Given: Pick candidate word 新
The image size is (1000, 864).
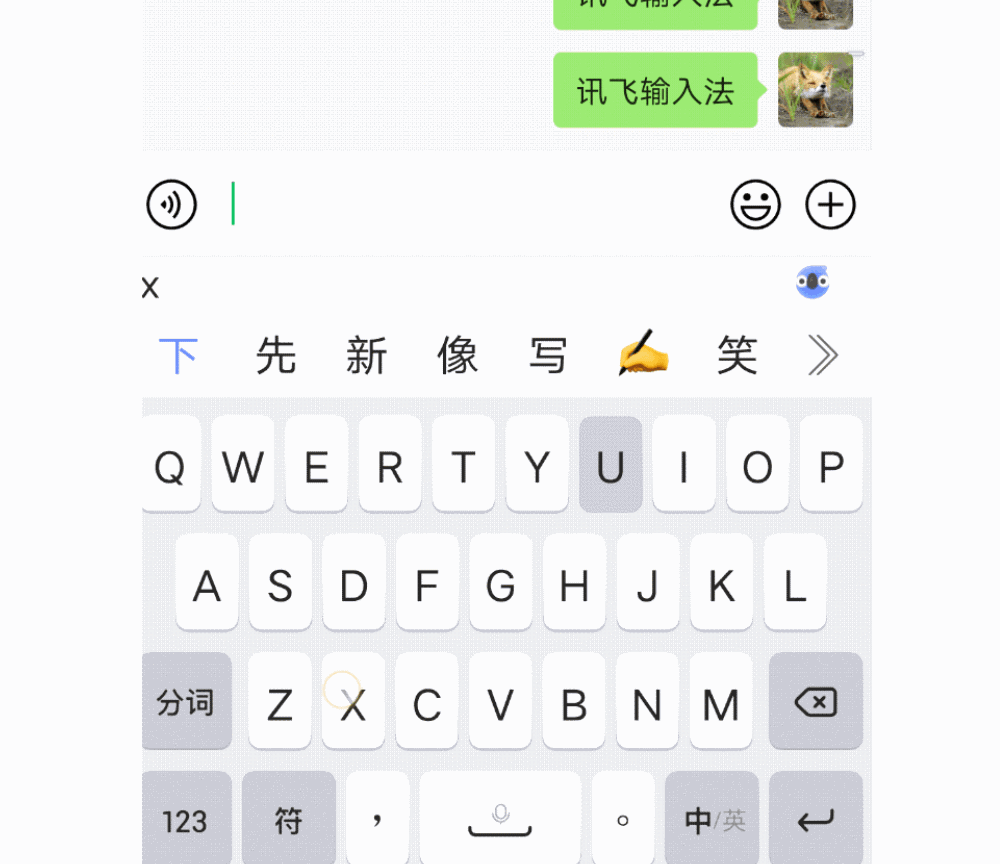Looking at the screenshot, I should pyautogui.click(x=366, y=355).
